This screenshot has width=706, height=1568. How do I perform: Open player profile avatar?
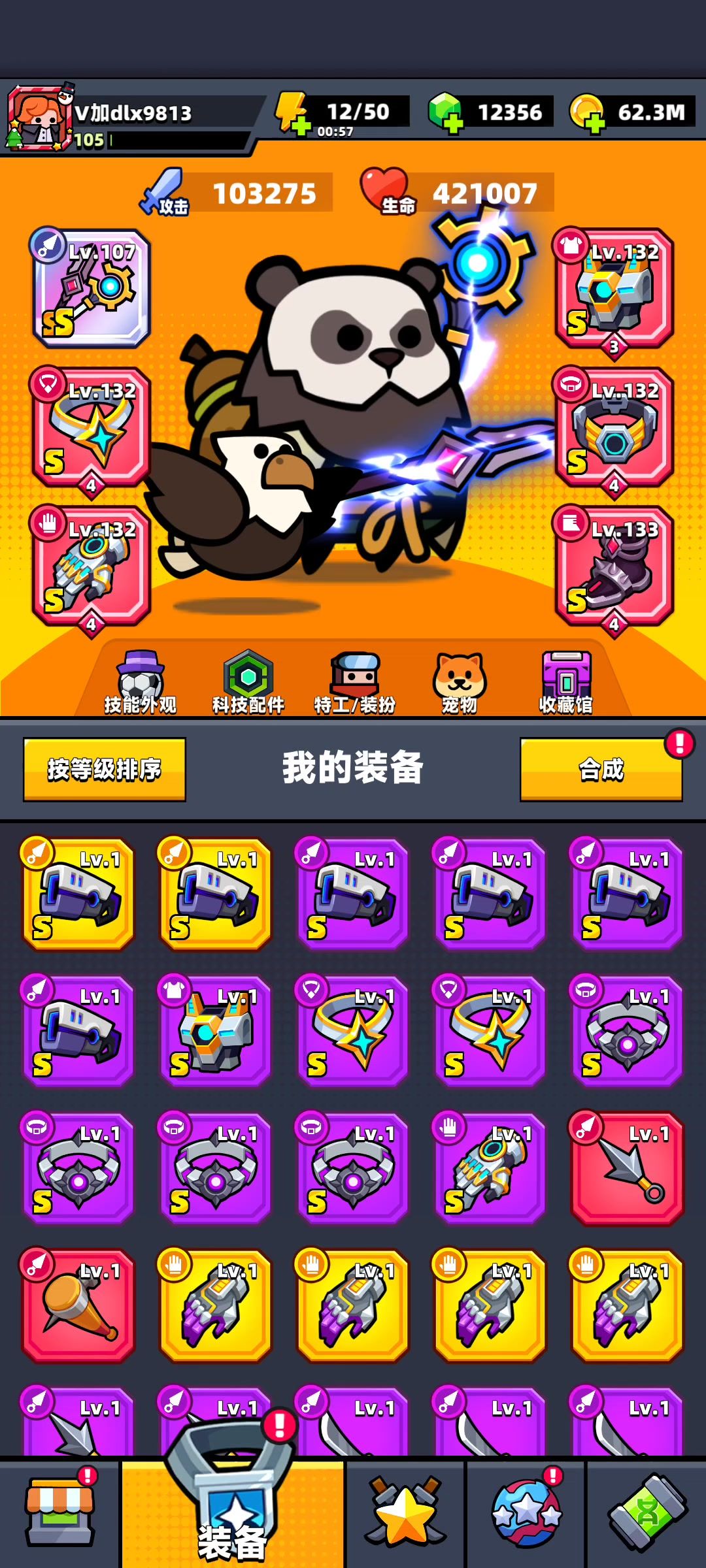(39, 118)
